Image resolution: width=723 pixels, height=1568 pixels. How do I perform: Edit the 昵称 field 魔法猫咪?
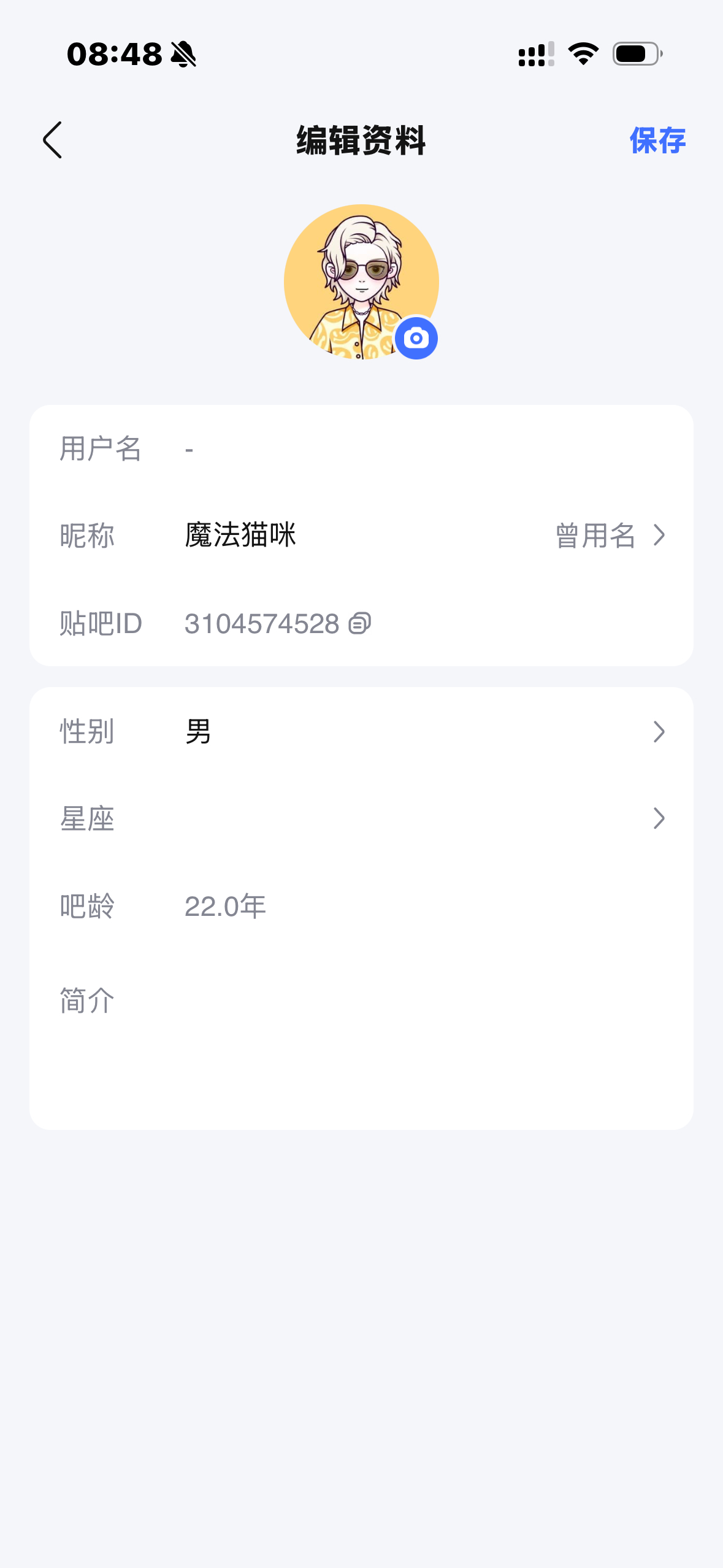(x=240, y=535)
